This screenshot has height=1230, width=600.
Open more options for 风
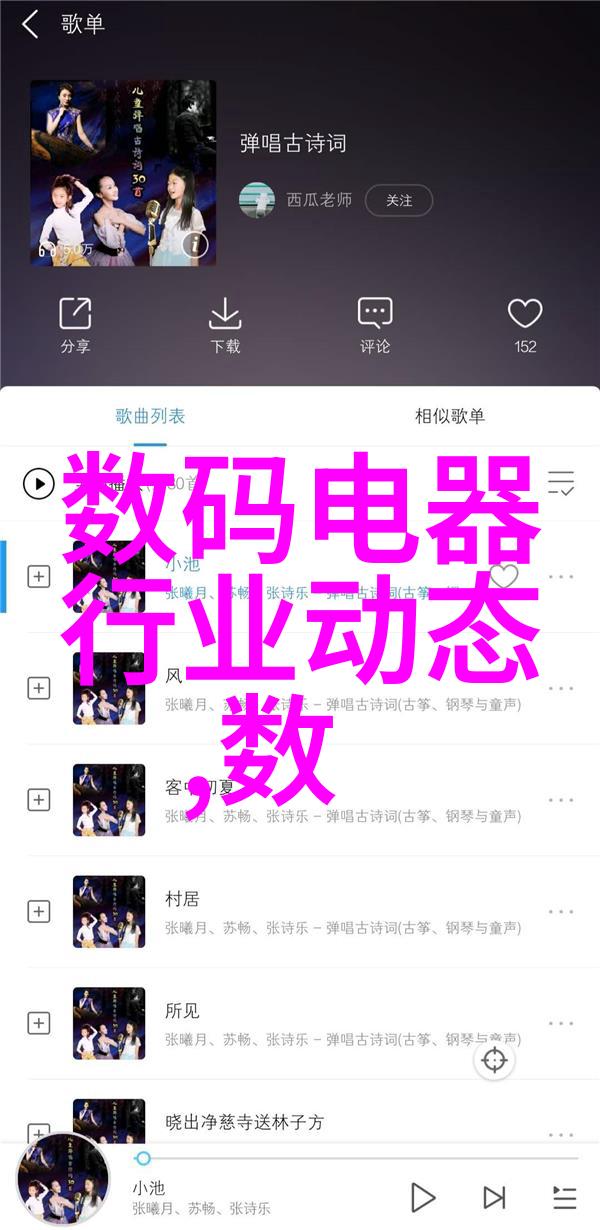(x=561, y=687)
